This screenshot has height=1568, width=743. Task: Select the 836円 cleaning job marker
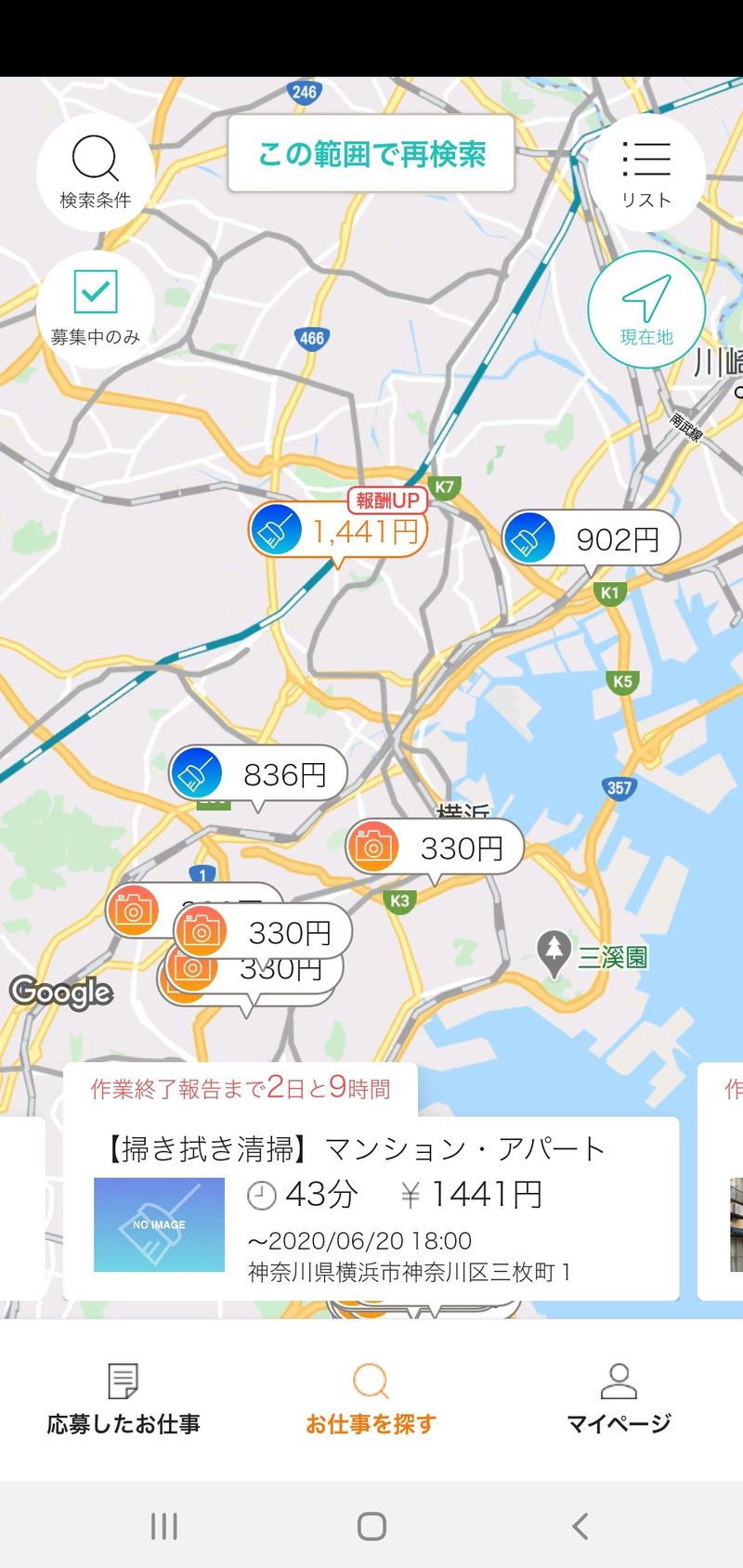258,774
